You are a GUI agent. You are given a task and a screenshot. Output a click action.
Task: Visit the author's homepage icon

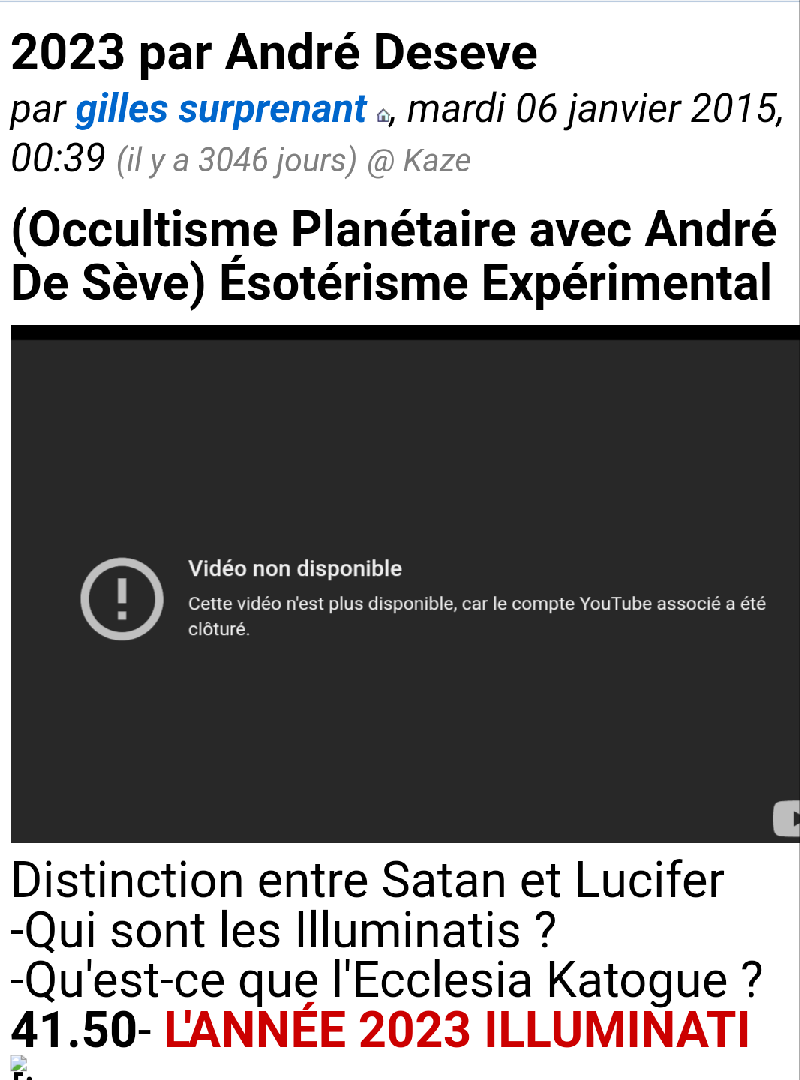[383, 116]
